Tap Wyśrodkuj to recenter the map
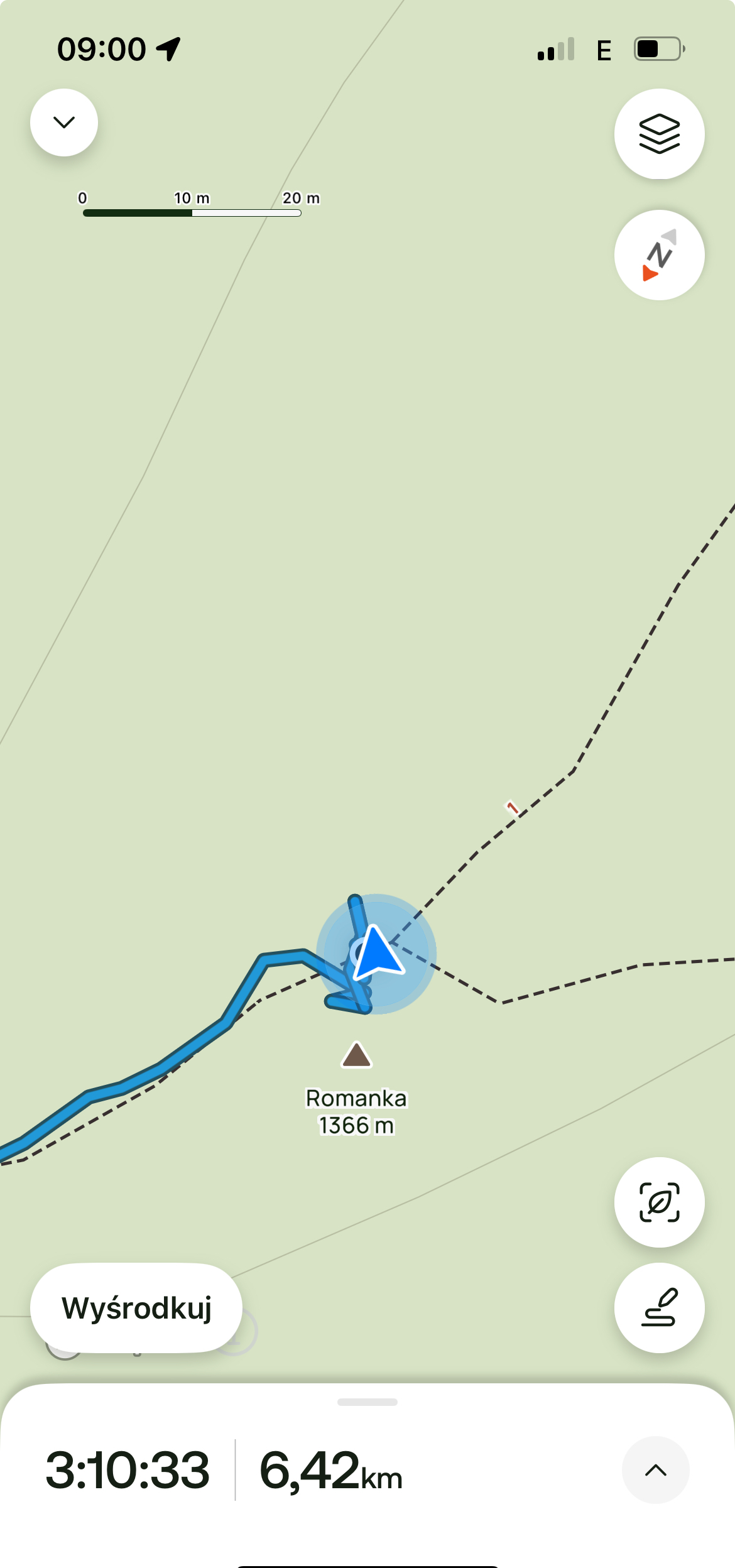 136,1308
